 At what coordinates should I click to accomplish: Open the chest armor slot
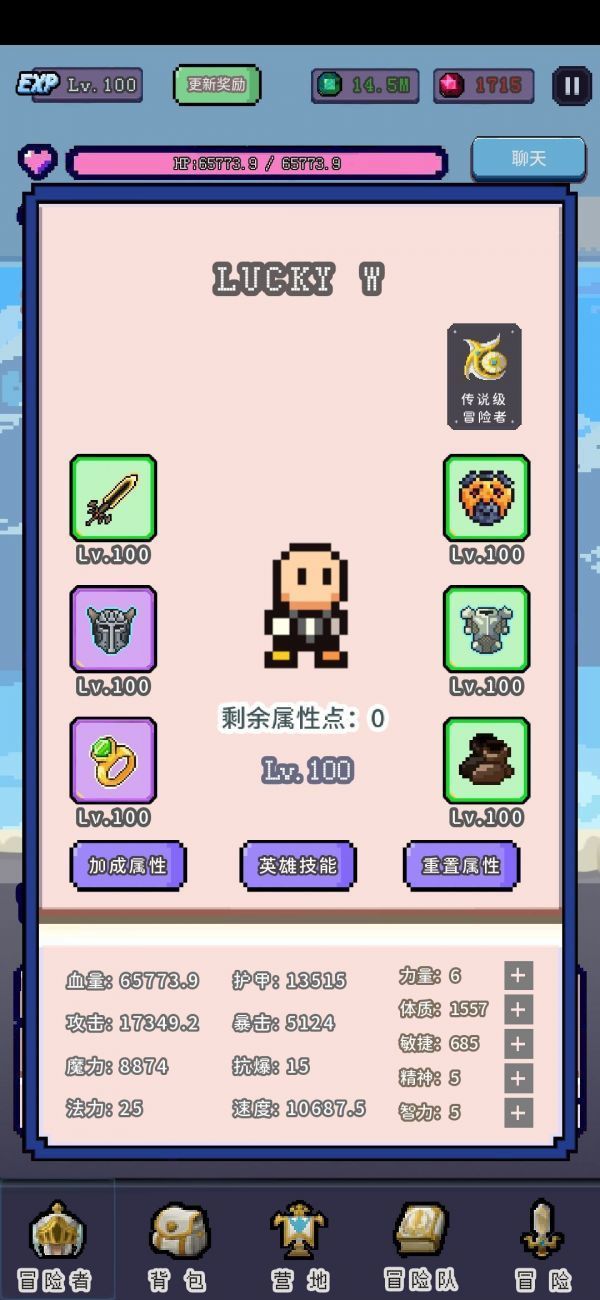486,629
